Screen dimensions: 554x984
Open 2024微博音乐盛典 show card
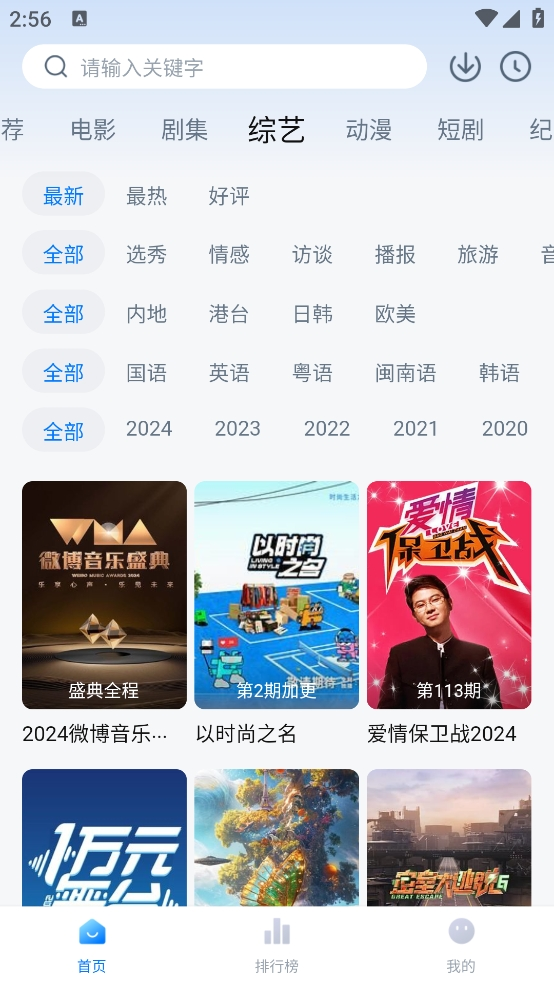pos(104,614)
